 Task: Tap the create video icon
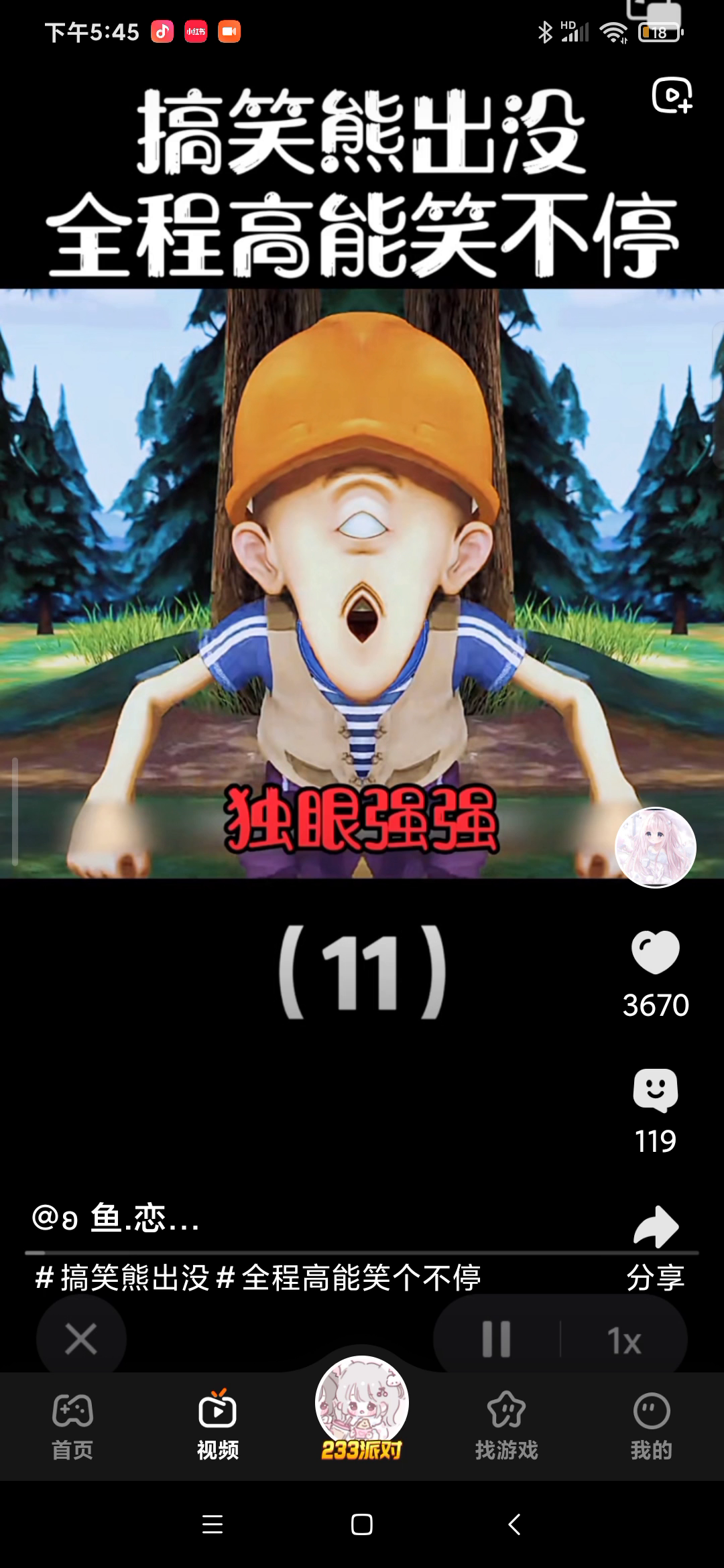[672, 95]
